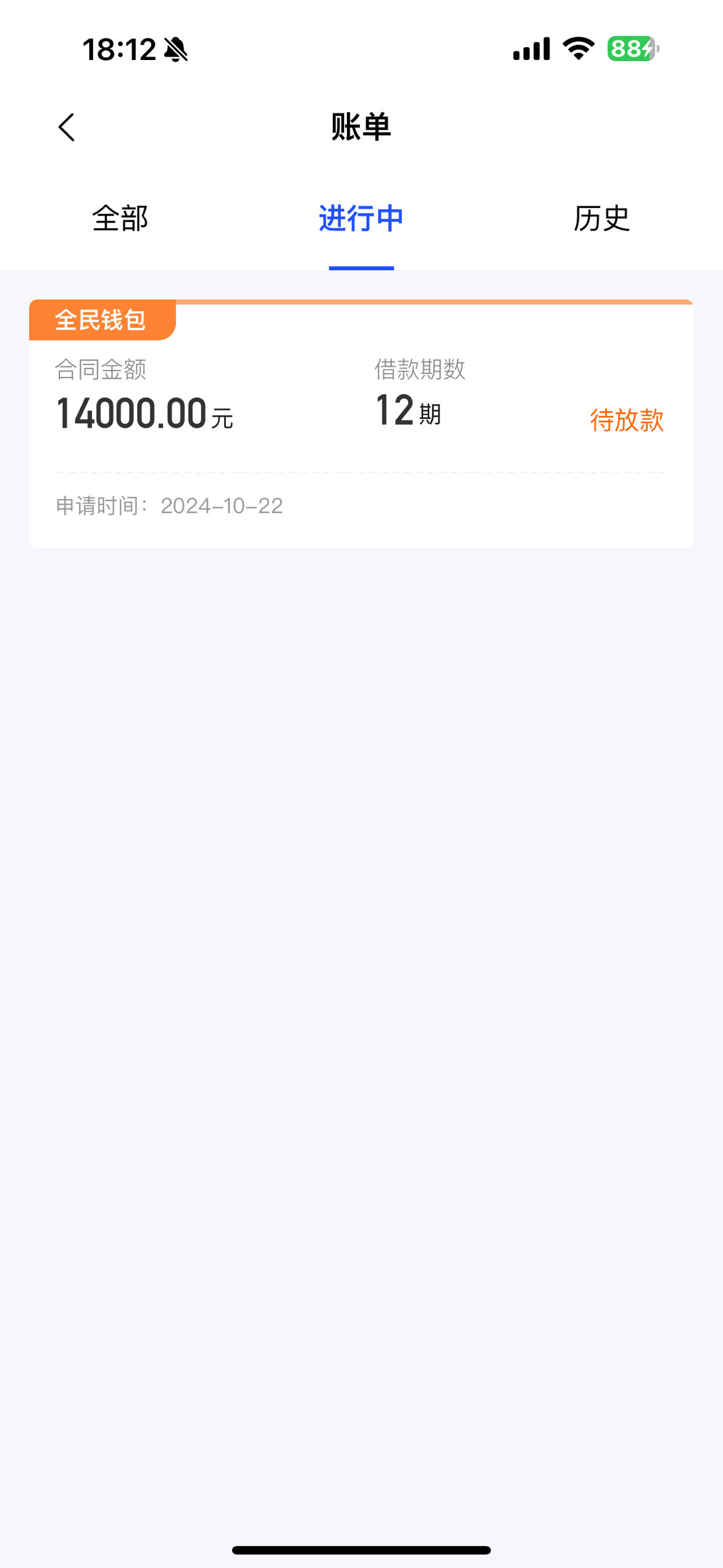The image size is (723, 1568).
Task: Open the 全民钱包 14000.00元 loan card
Action: (x=361, y=423)
